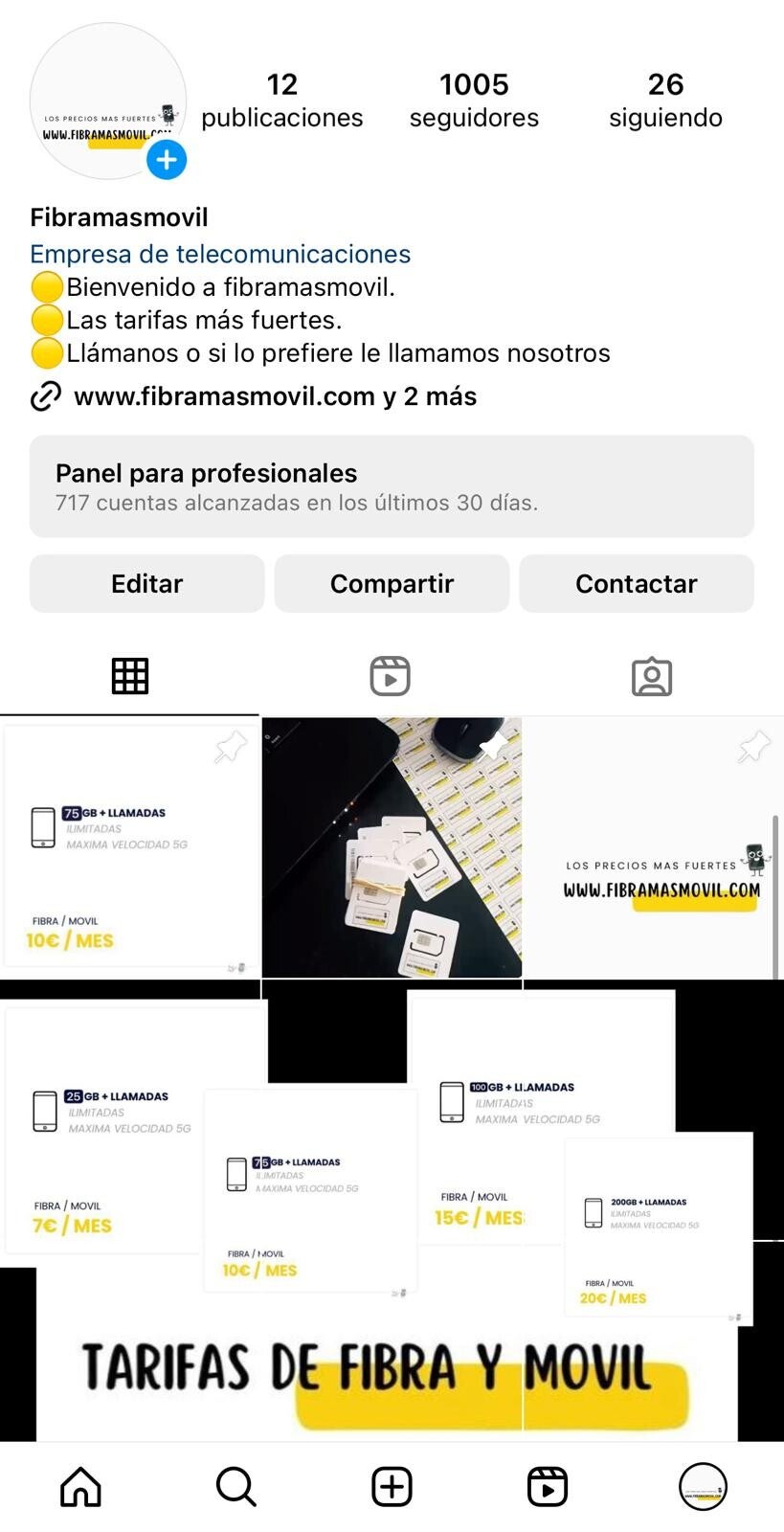Open the www.fibramasmovil.com links
This screenshot has width=784, height=1532.
coord(275,396)
